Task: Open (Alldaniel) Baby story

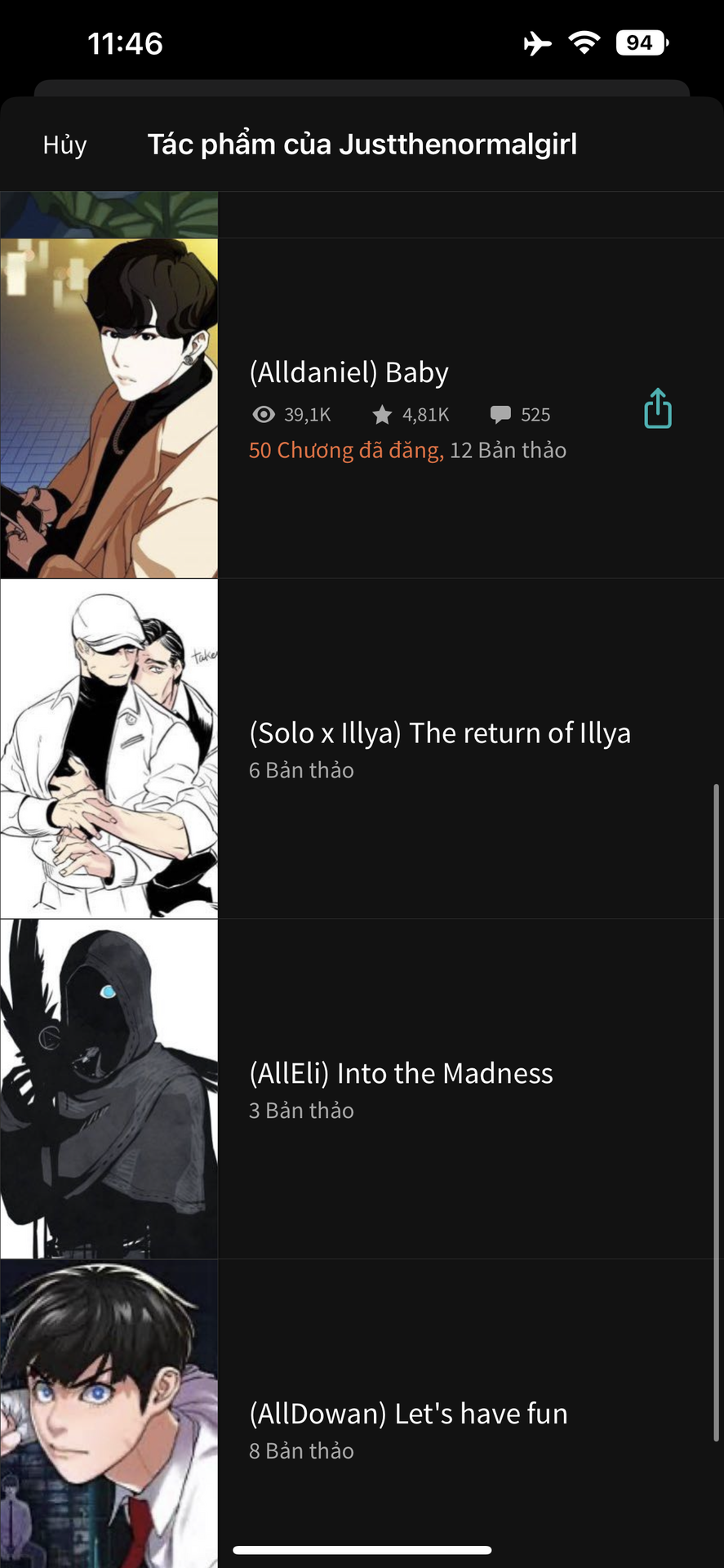Action: pyautogui.click(x=349, y=373)
